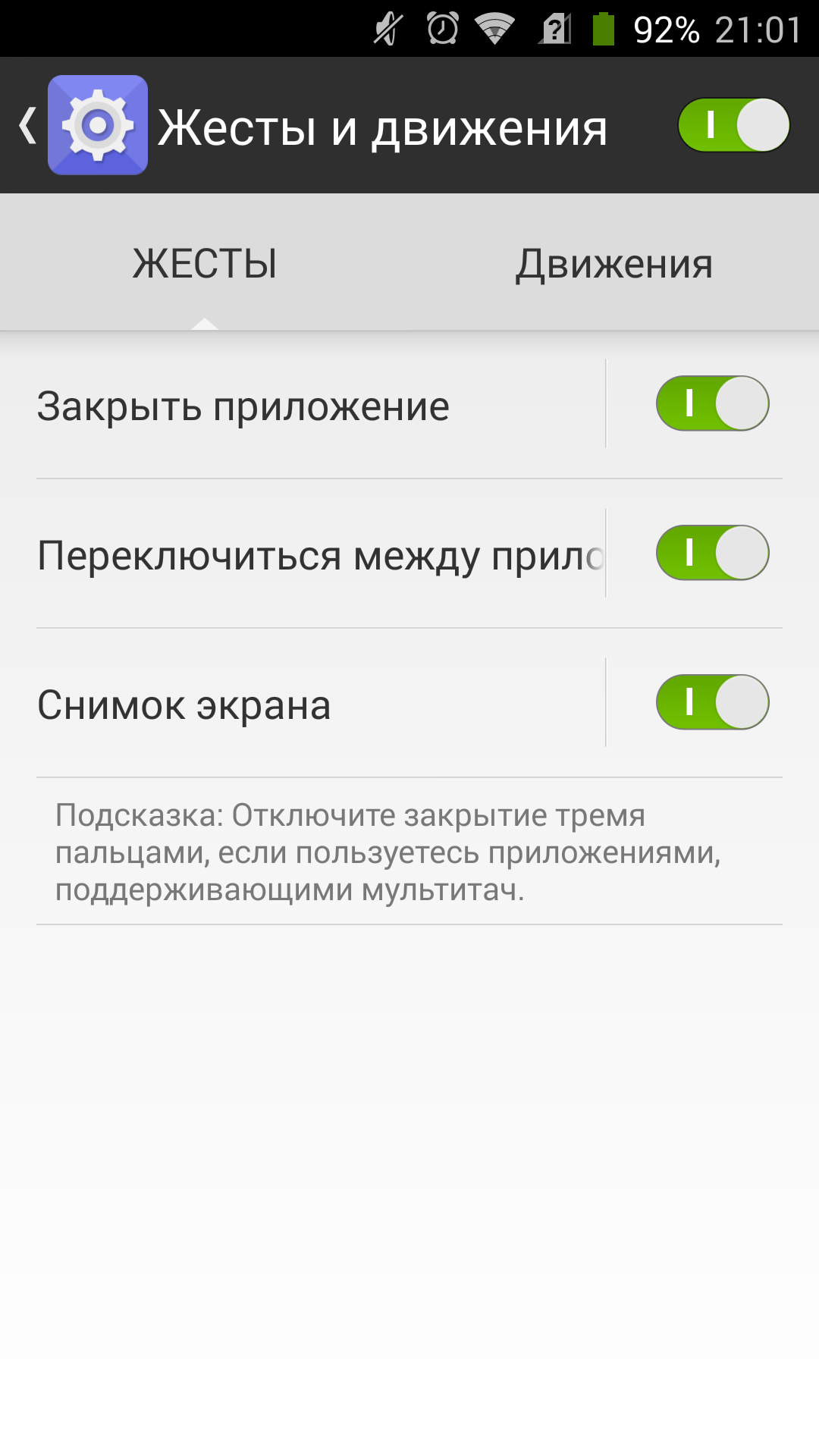Viewport: 819px width, 1456px height.
Task: Disable the Закрыть приложение toggle
Action: (x=712, y=403)
